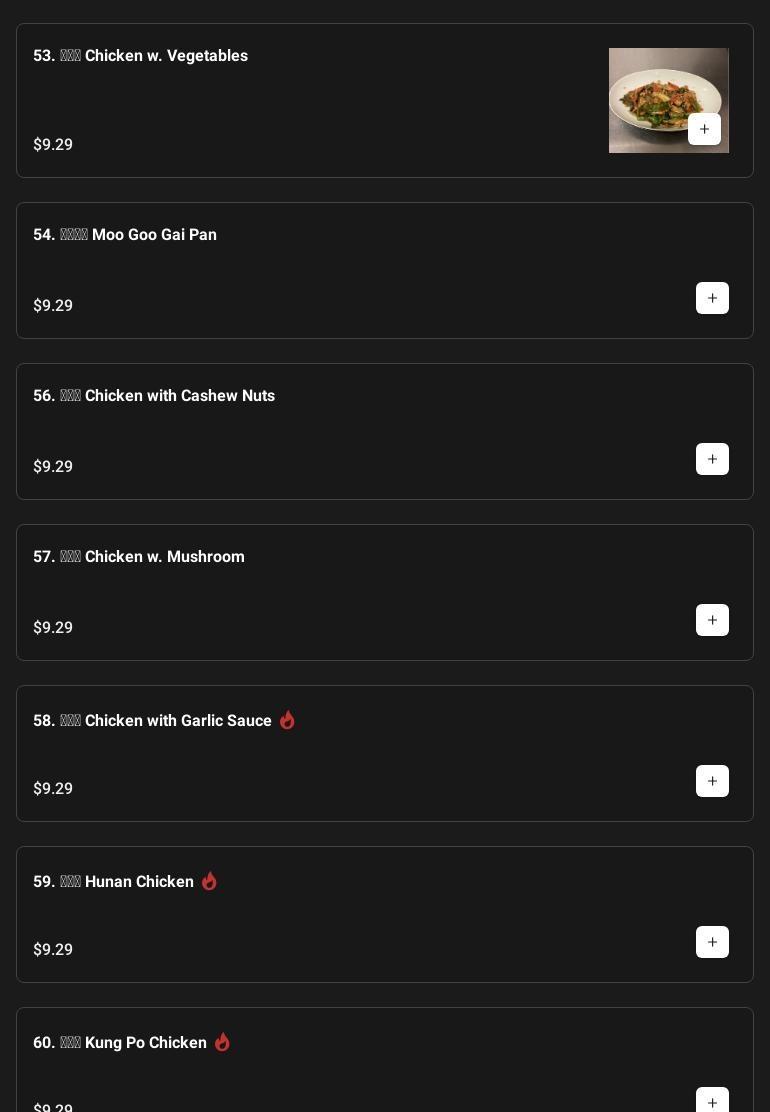Add Chicken with Garlic Sauce to order
Image resolution: width=770 pixels, height=1112 pixels.
coord(712,781)
